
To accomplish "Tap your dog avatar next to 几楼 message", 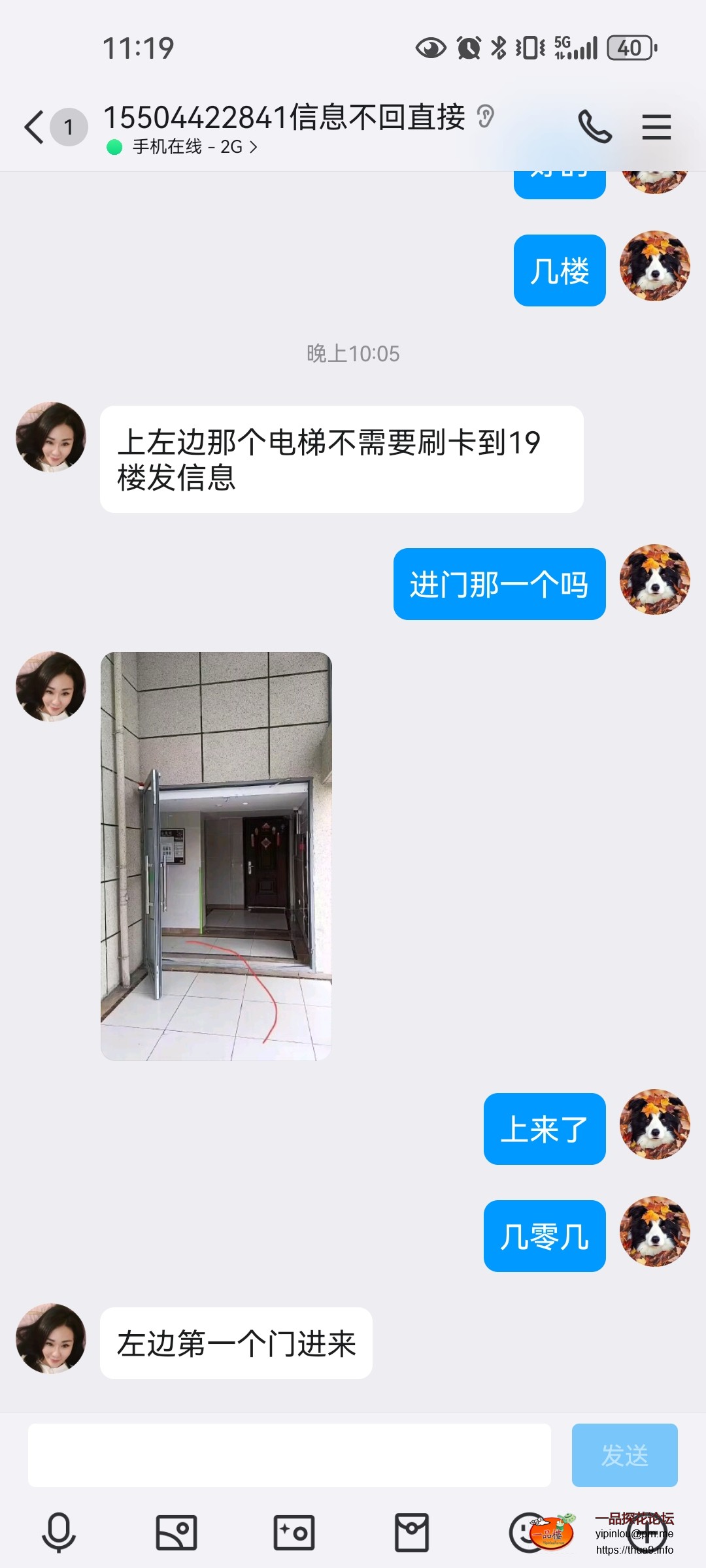I will point(654,268).
